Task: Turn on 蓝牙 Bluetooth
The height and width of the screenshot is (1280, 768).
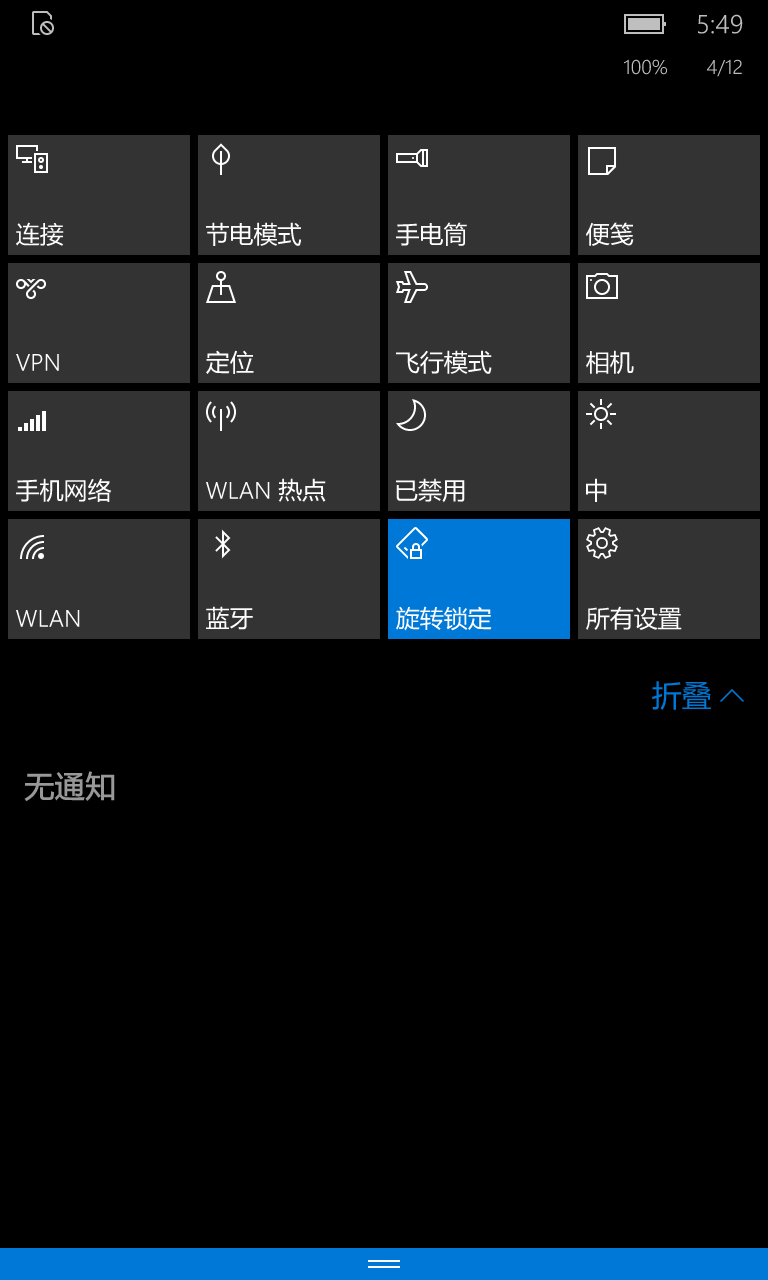Action: click(x=289, y=579)
